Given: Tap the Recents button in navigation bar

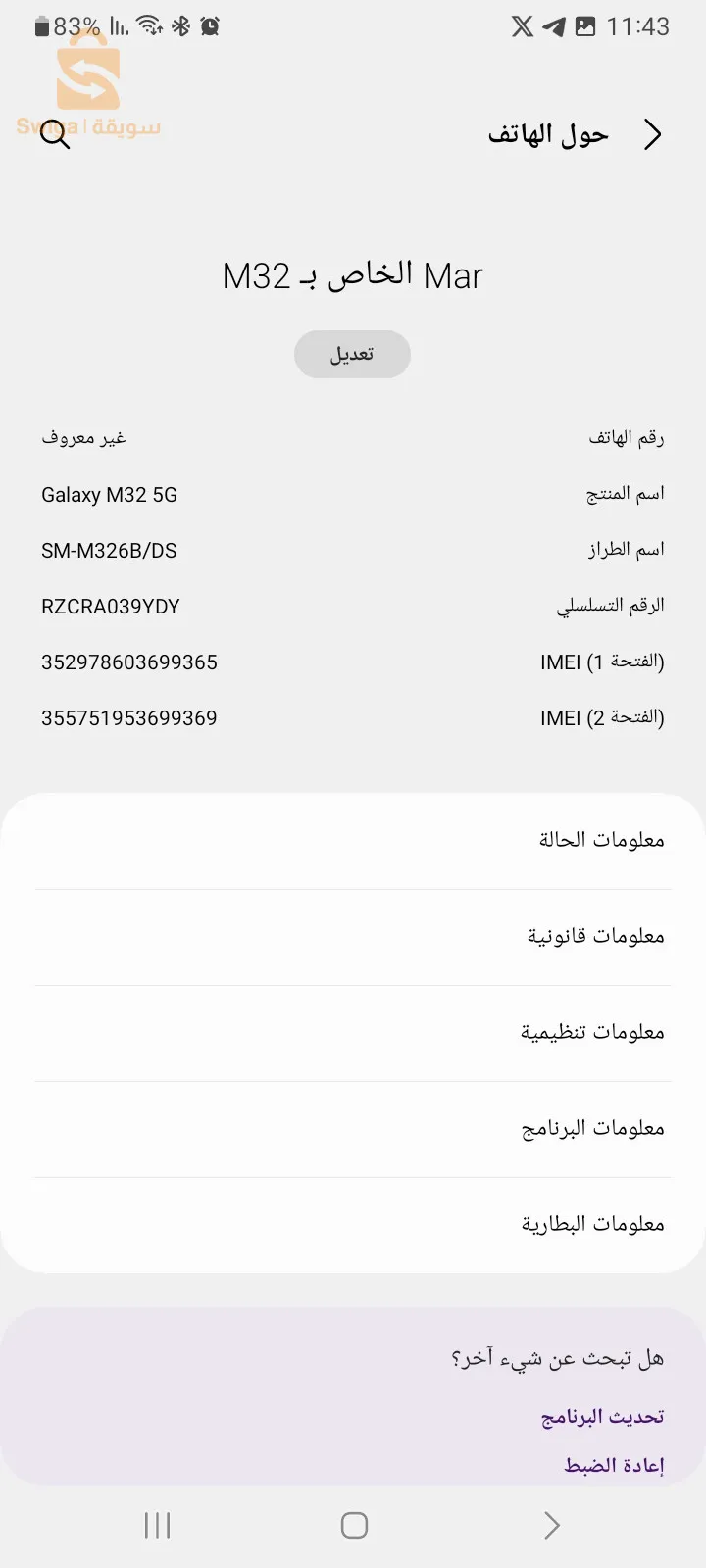Looking at the screenshot, I should click(x=157, y=1525).
